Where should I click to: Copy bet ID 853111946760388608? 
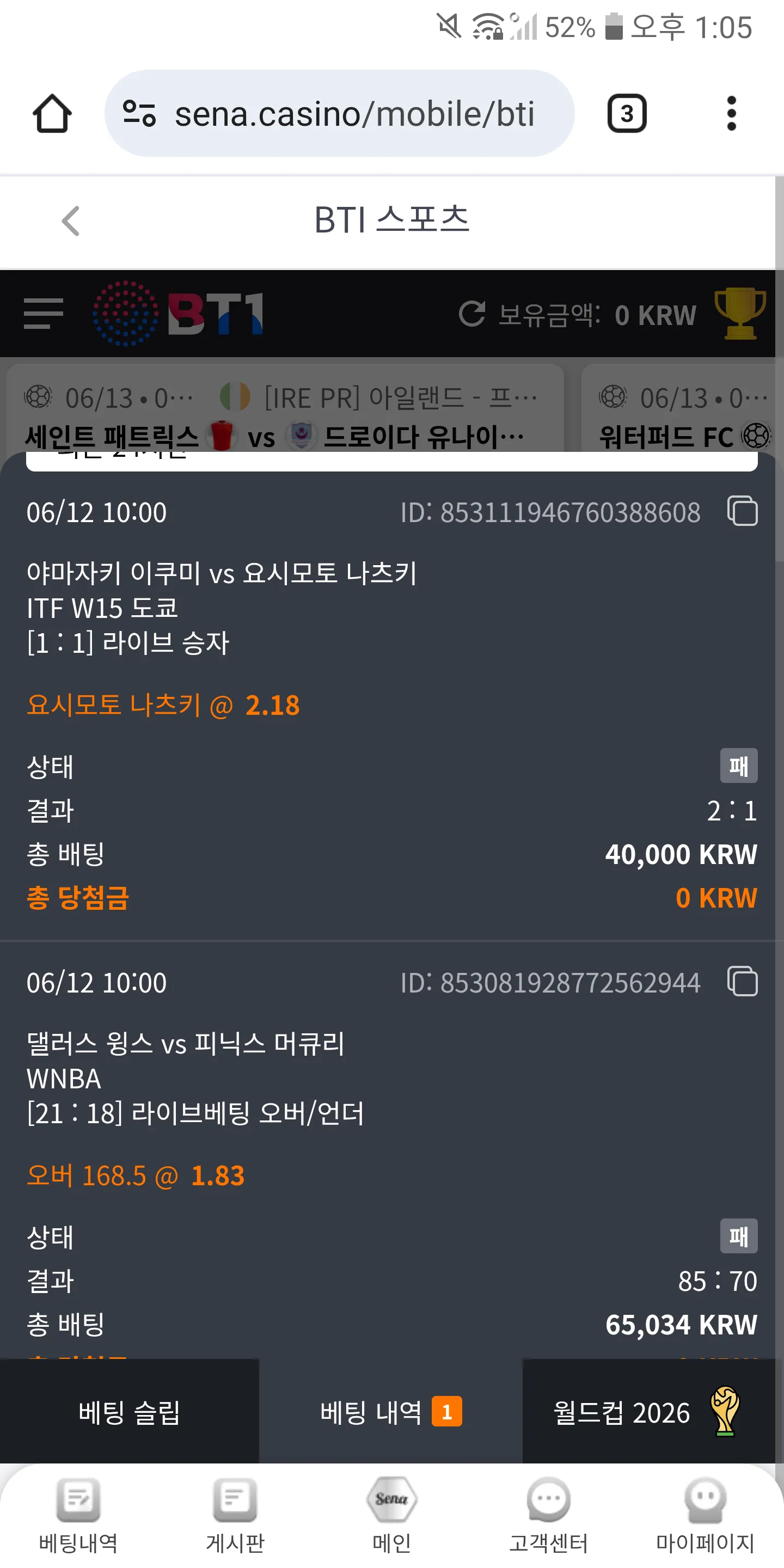click(742, 511)
